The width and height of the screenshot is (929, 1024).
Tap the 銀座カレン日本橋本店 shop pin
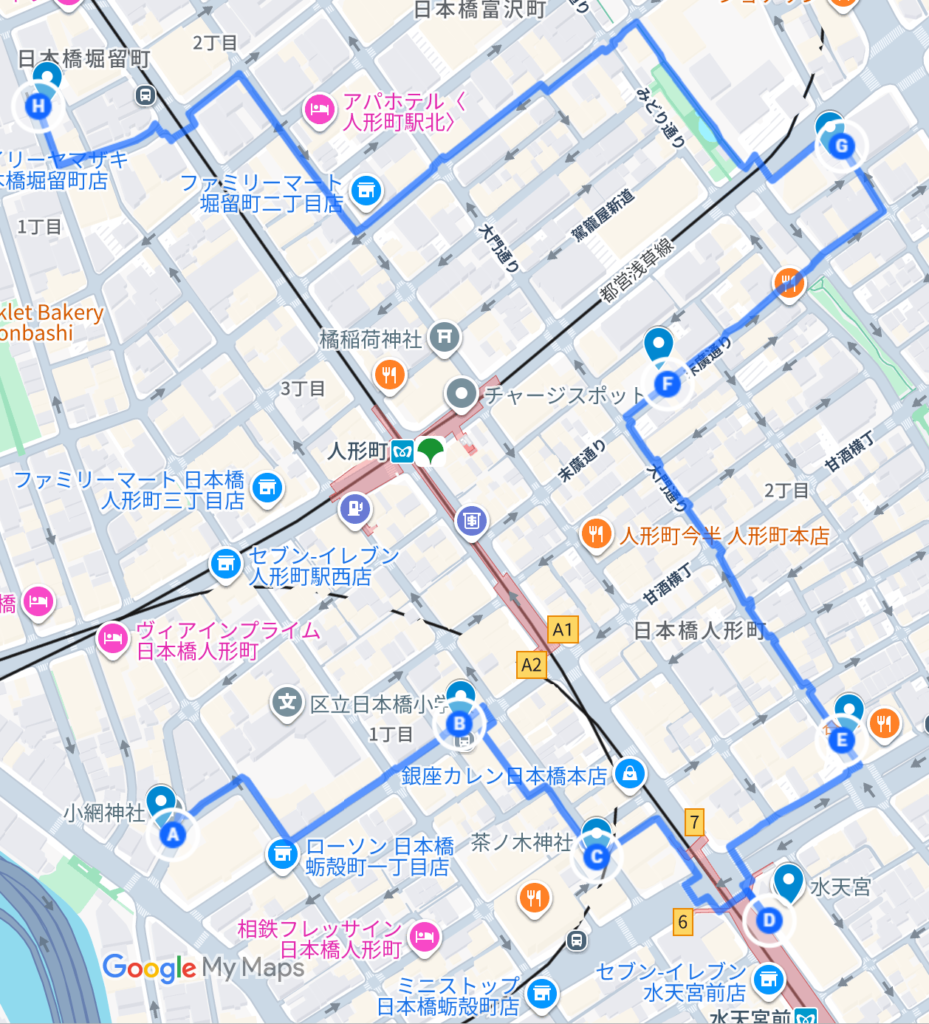coord(632,772)
